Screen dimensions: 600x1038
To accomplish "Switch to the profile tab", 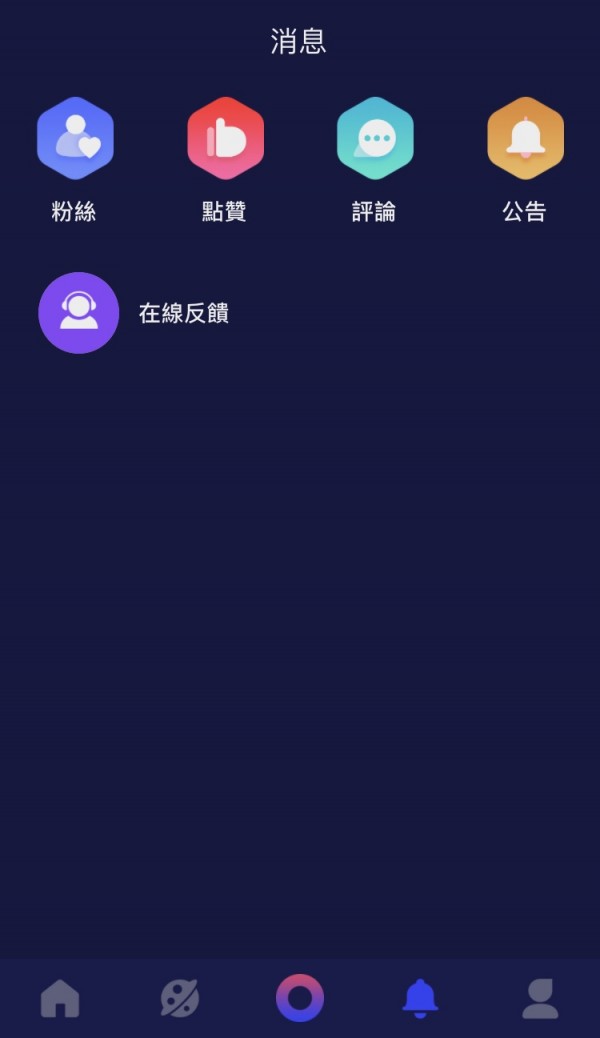I will tap(540, 998).
